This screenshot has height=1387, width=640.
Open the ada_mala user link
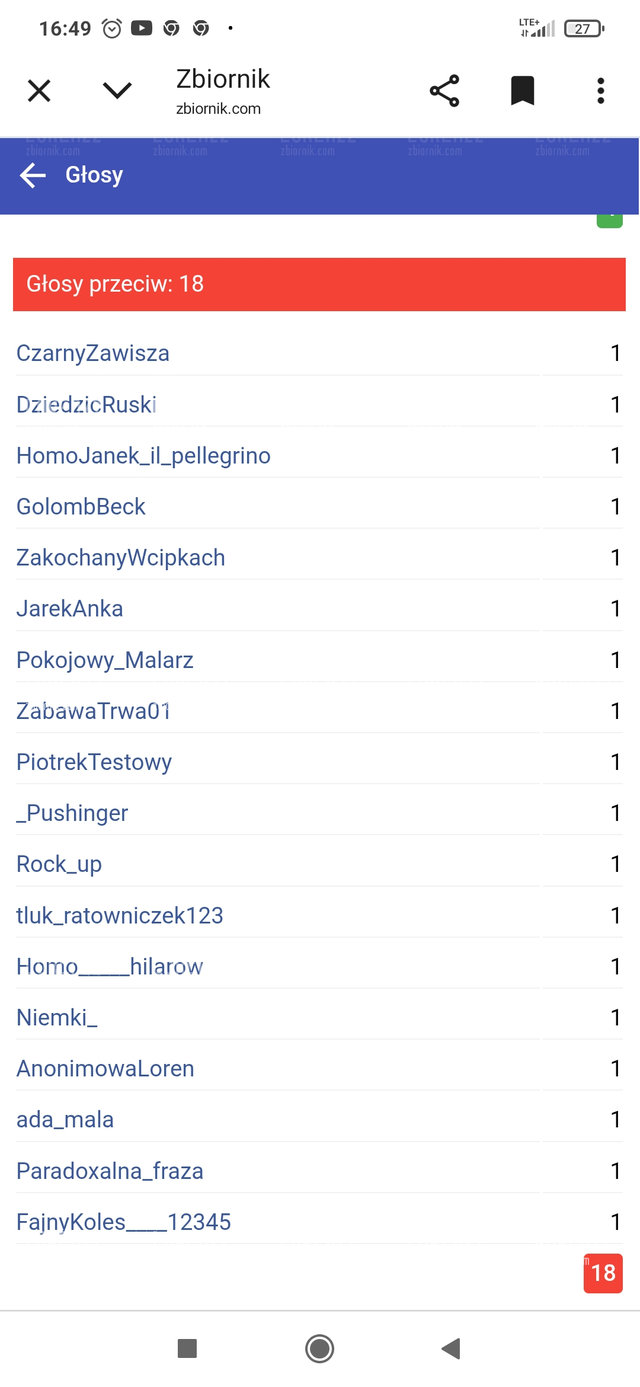[x=65, y=1120]
